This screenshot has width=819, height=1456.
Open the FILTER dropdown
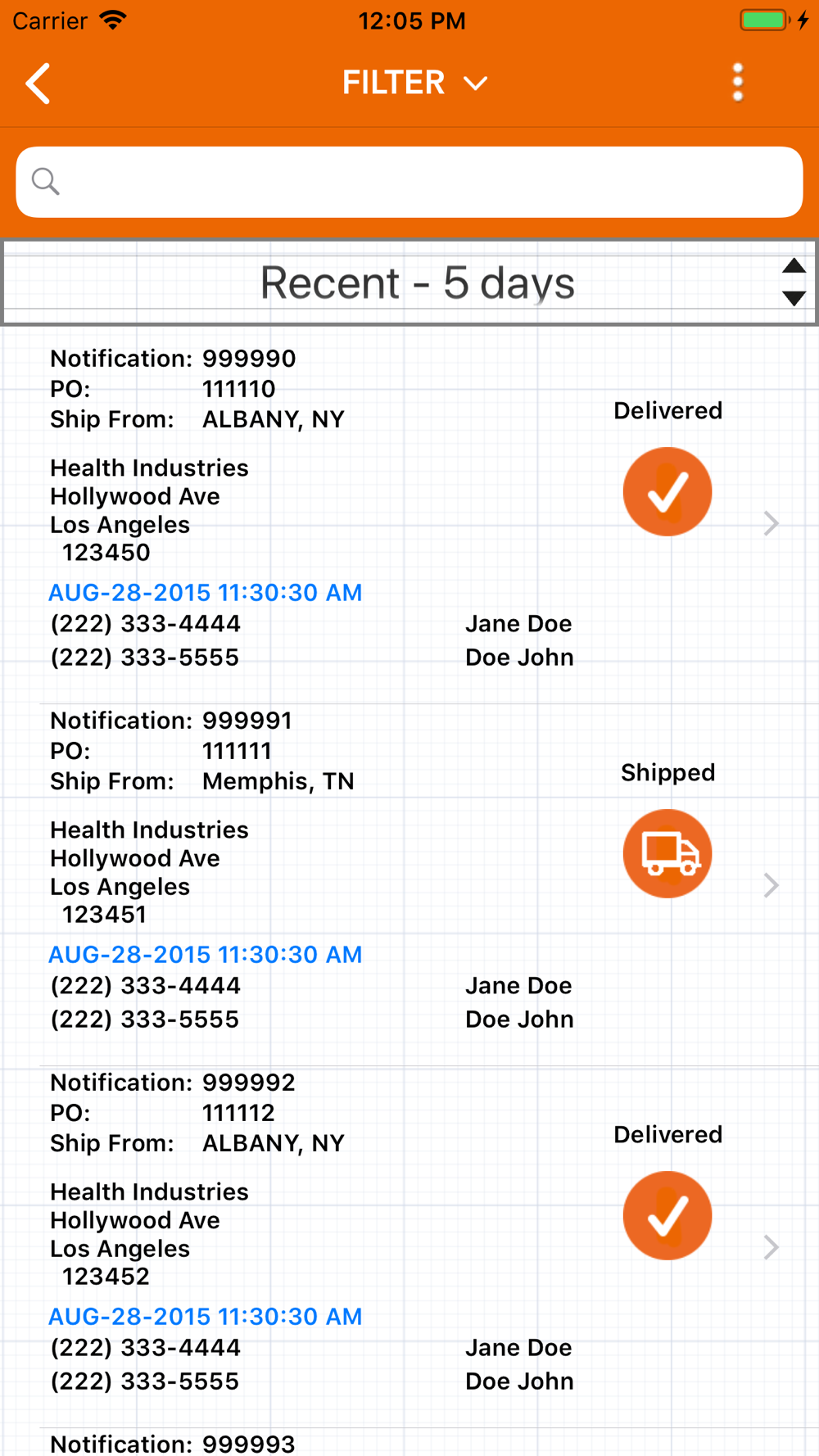pos(414,83)
